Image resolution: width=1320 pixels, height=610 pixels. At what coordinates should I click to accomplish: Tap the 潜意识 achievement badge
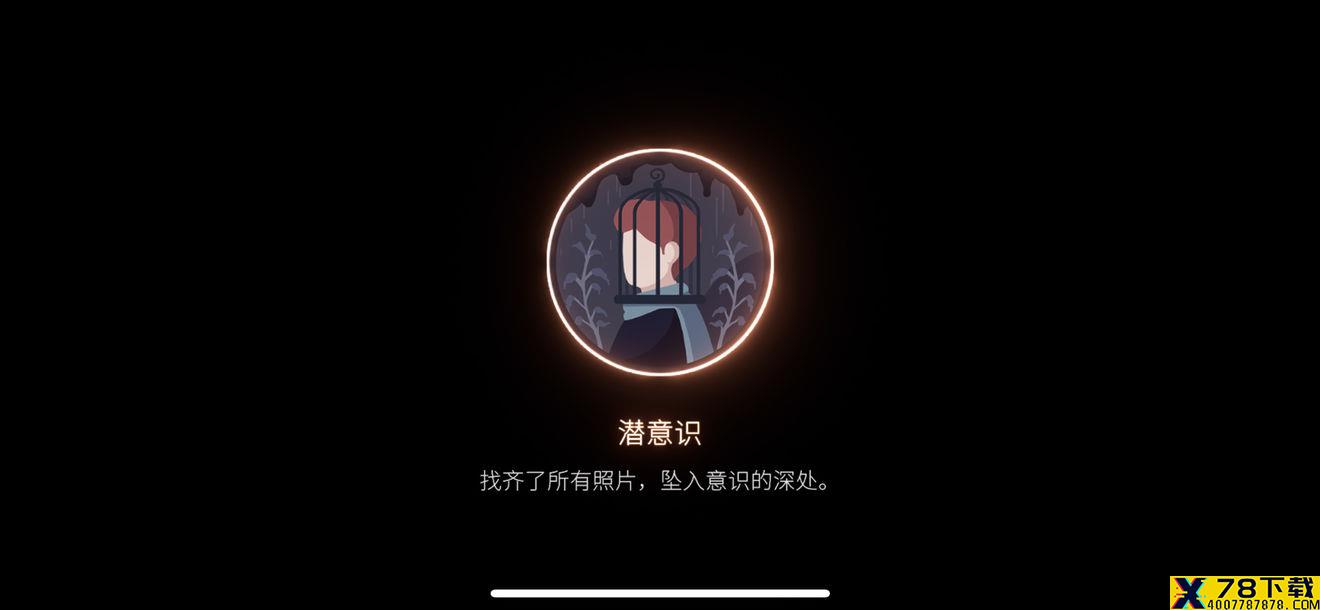[660, 263]
